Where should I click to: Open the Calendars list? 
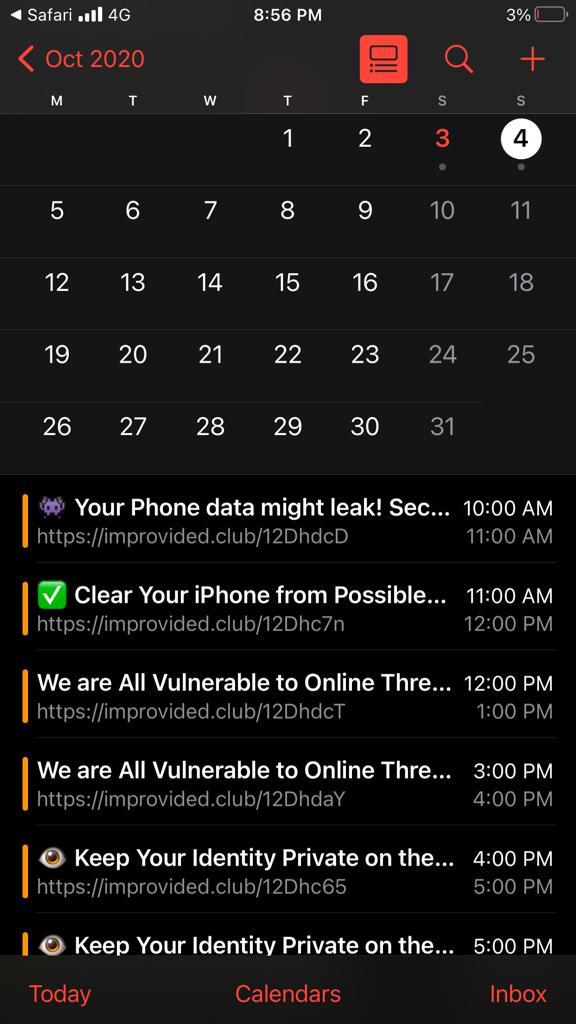pyautogui.click(x=288, y=993)
